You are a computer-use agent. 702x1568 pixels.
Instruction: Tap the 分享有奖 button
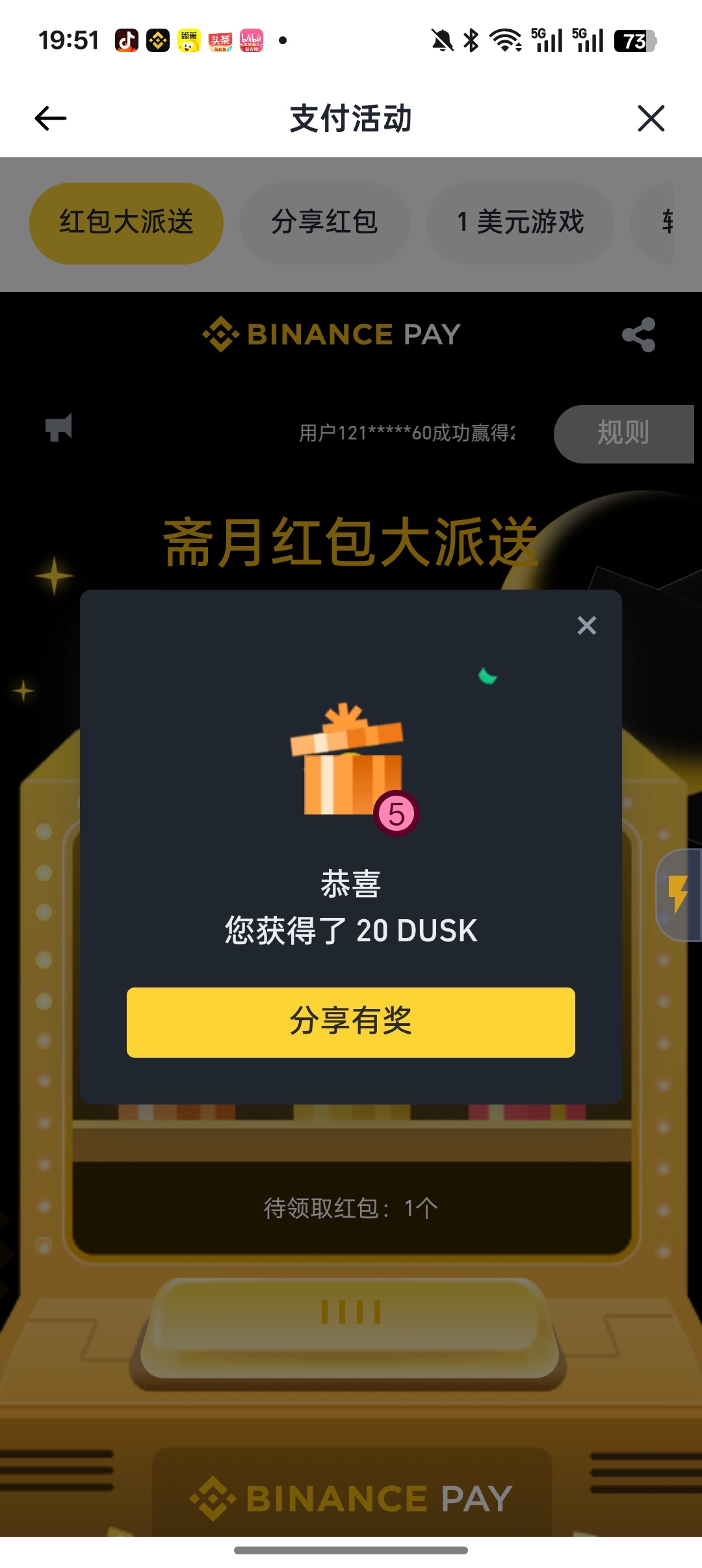[351, 1022]
